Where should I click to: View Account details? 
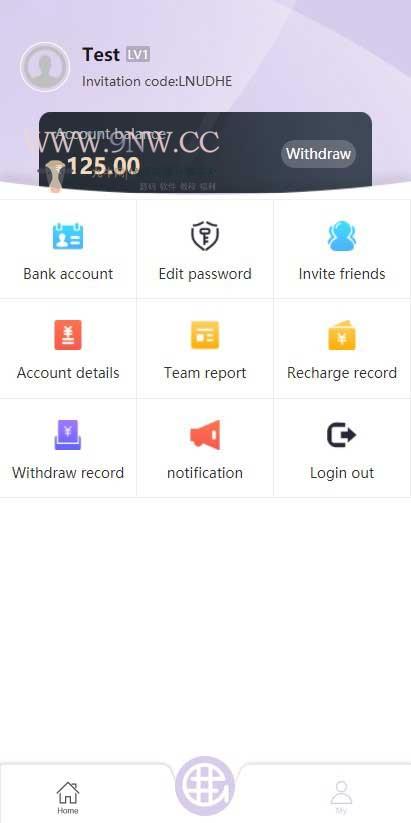68,349
